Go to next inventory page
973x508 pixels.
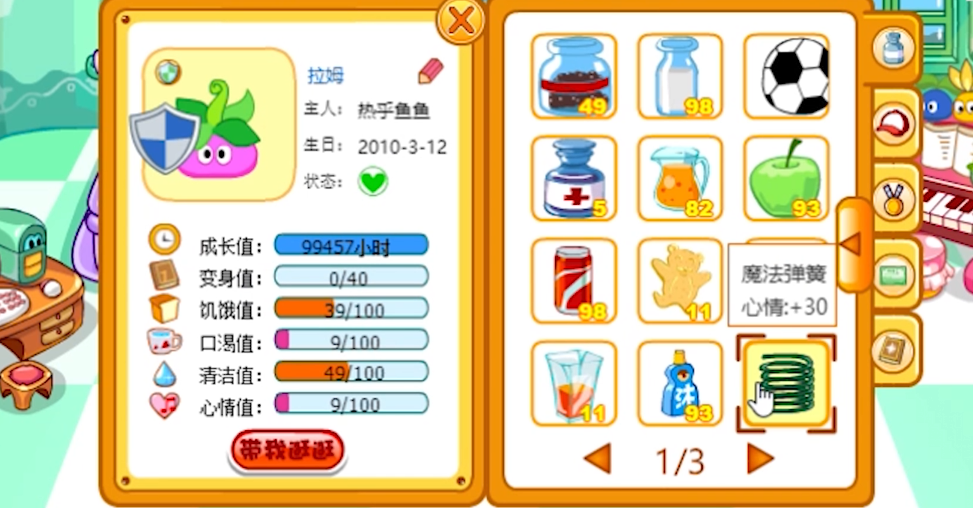tap(760, 458)
